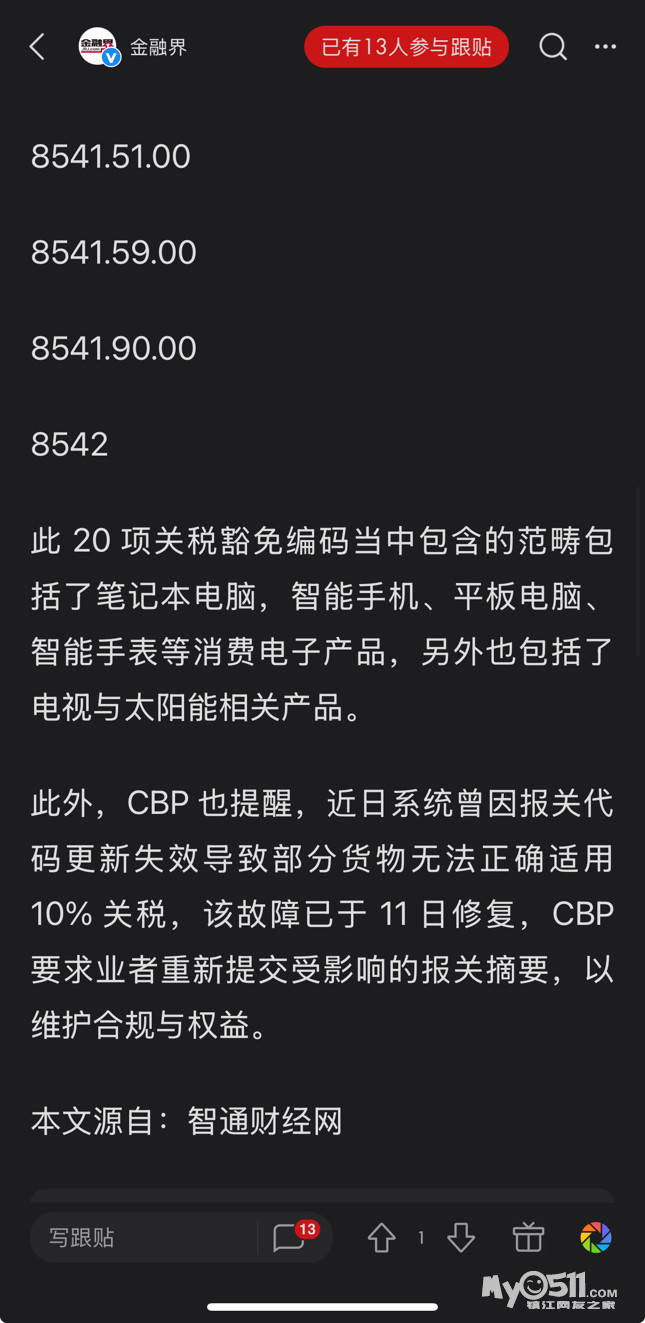Open the gift icon
Viewport: 645px width, 1323px height.
[x=528, y=1238]
